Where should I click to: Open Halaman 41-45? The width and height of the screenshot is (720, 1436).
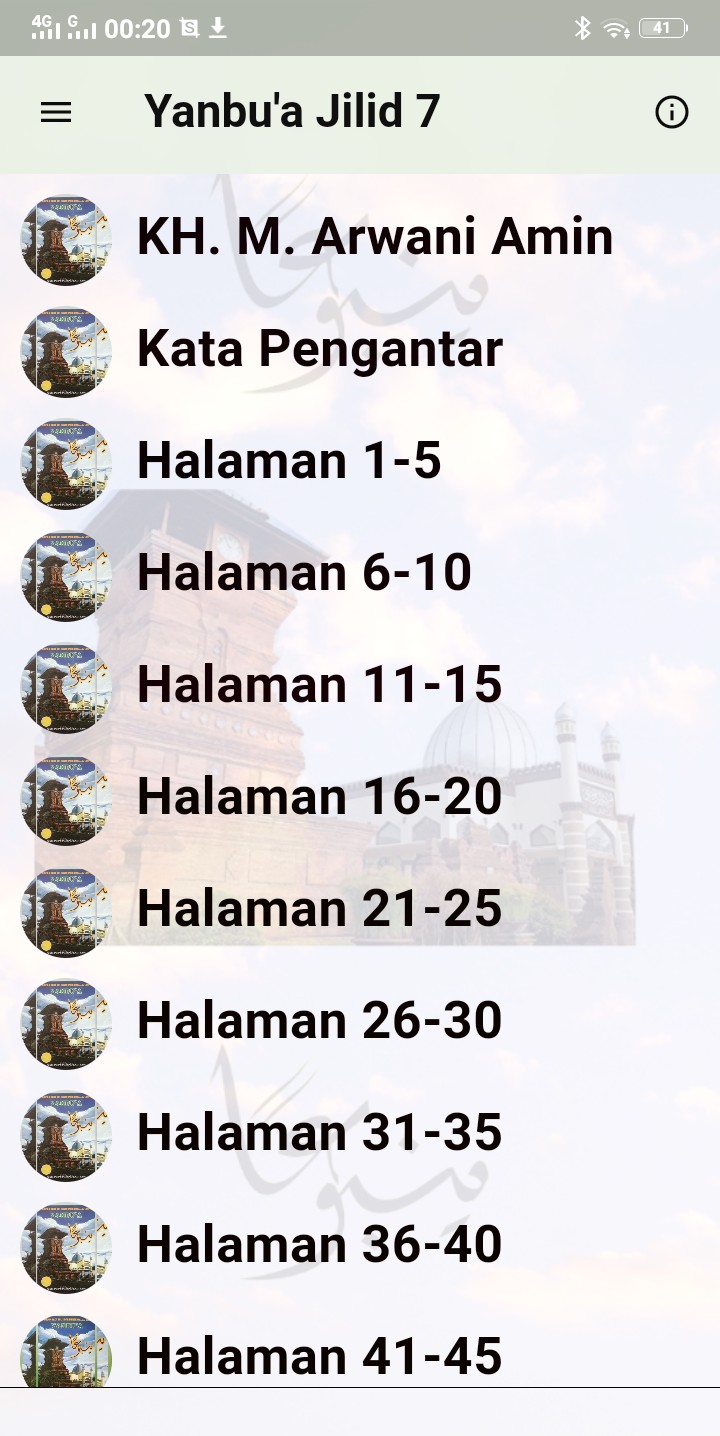click(x=319, y=1355)
